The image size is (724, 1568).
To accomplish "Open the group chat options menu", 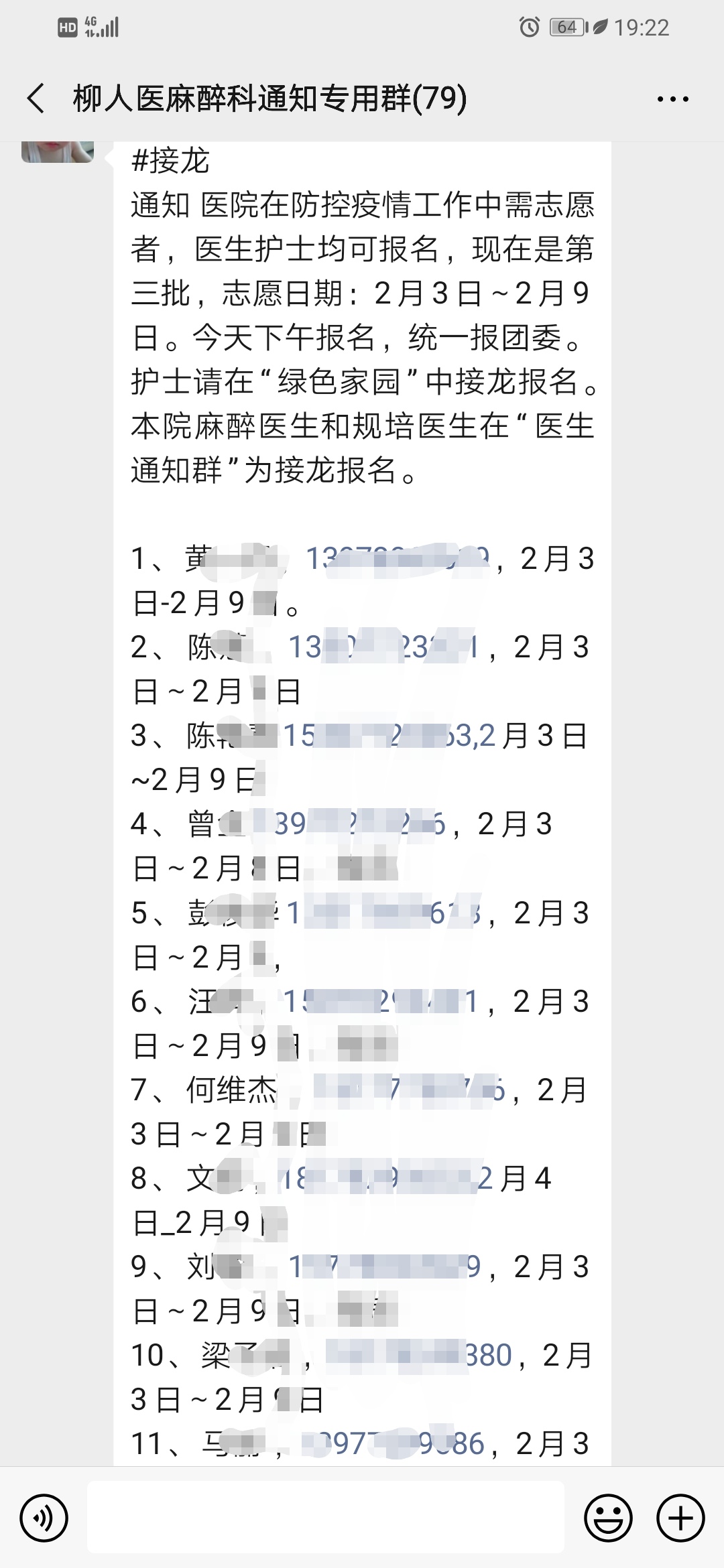I will [672, 100].
